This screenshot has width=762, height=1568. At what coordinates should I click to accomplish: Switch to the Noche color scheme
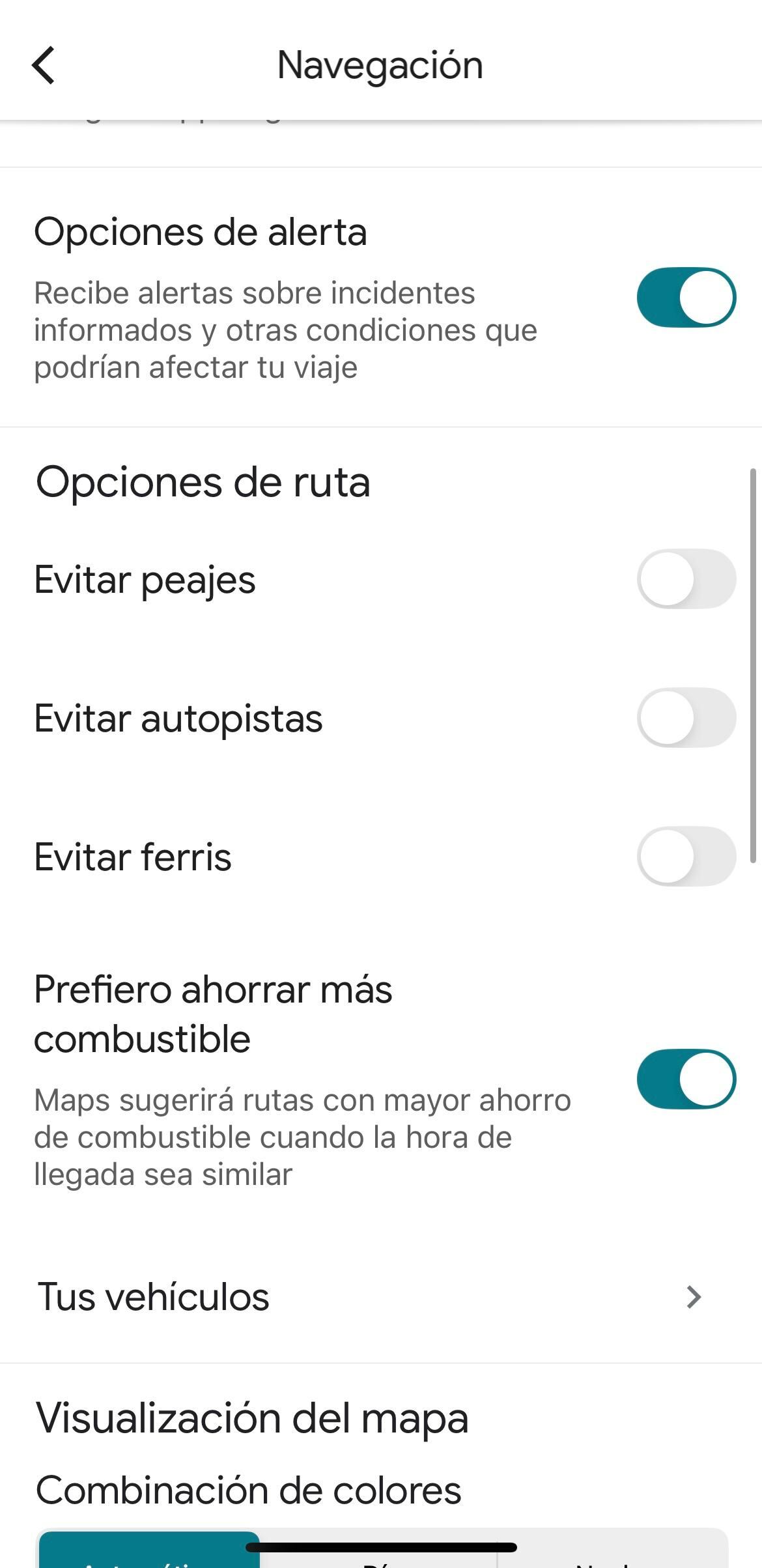pos(606,1560)
